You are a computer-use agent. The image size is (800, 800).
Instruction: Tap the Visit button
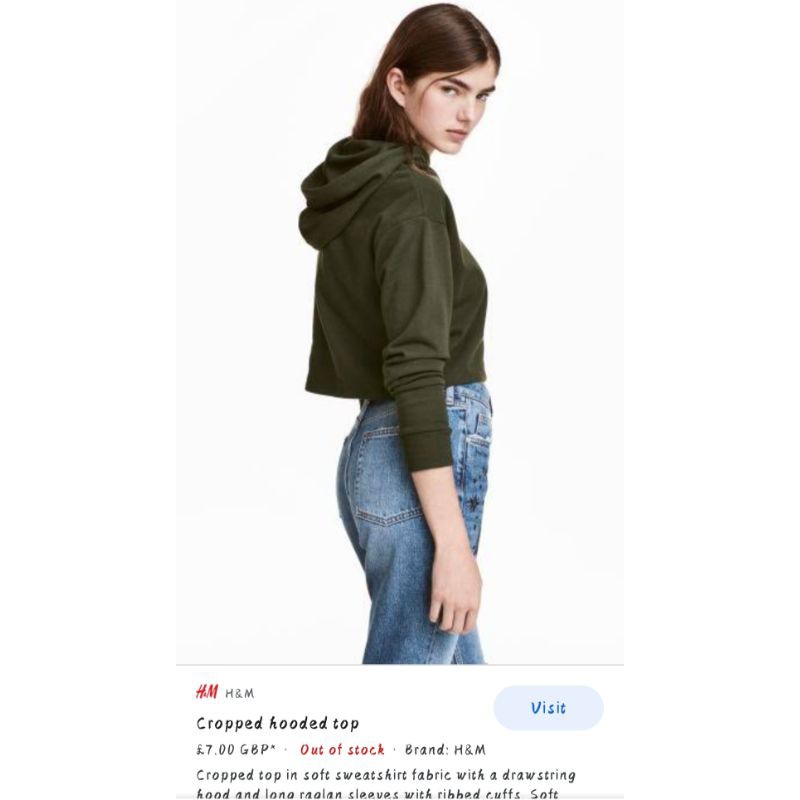[548, 708]
